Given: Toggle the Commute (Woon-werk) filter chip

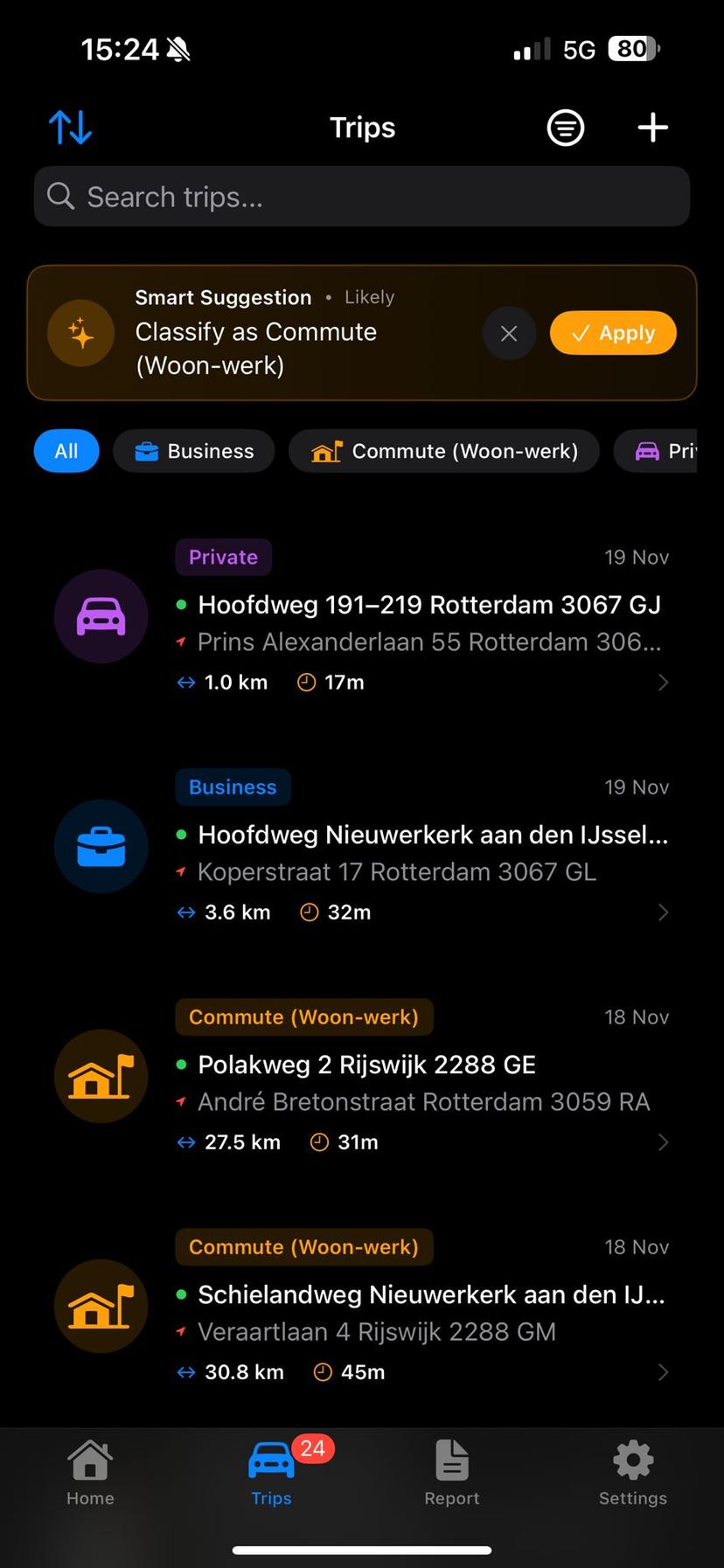Looking at the screenshot, I should pyautogui.click(x=443, y=451).
